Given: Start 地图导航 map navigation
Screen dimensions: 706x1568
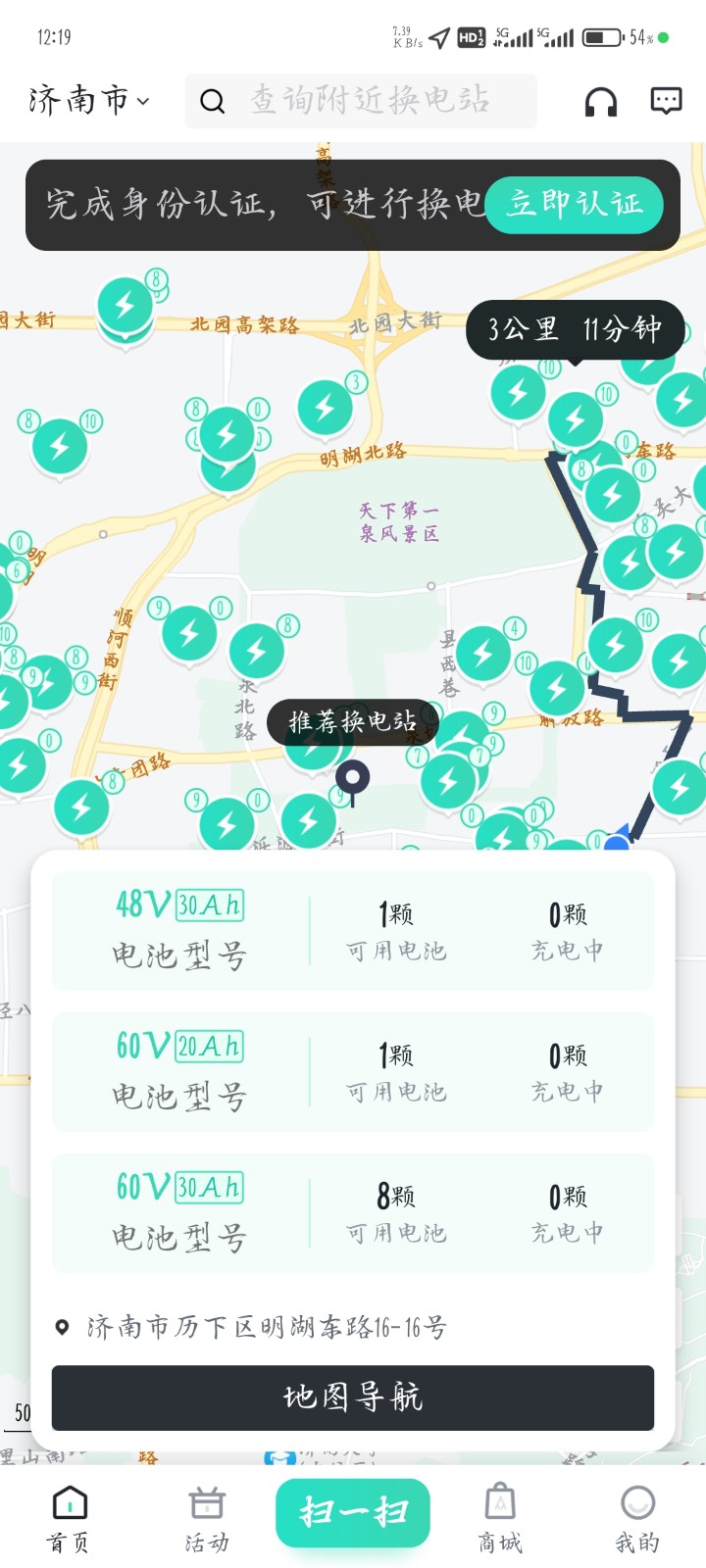Looking at the screenshot, I should point(352,1397).
